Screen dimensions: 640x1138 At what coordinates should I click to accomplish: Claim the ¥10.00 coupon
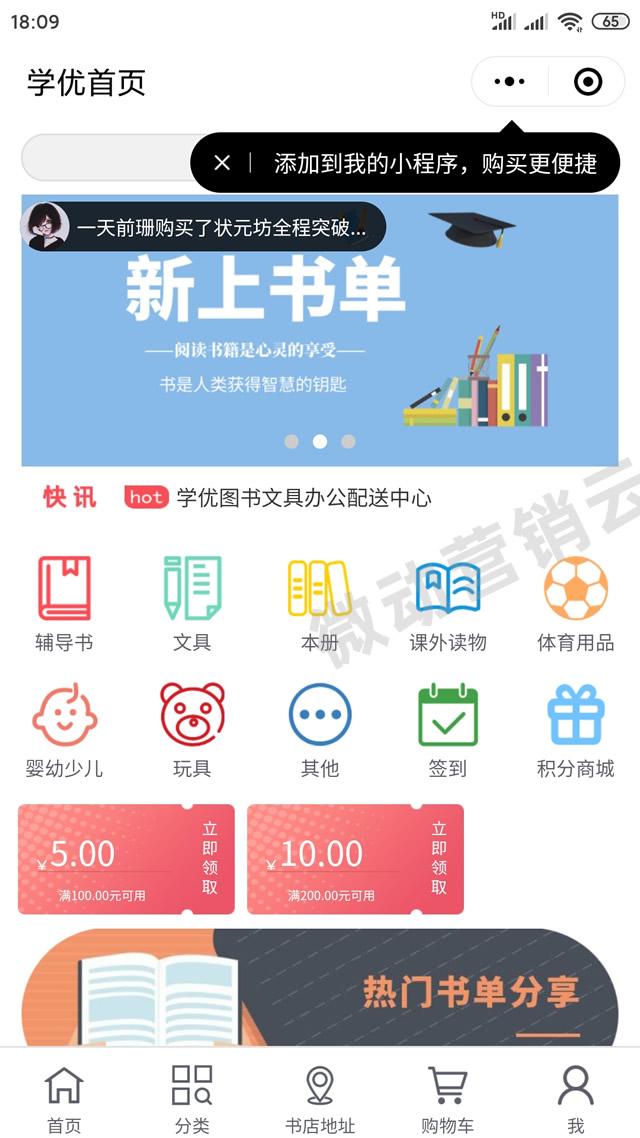point(355,859)
